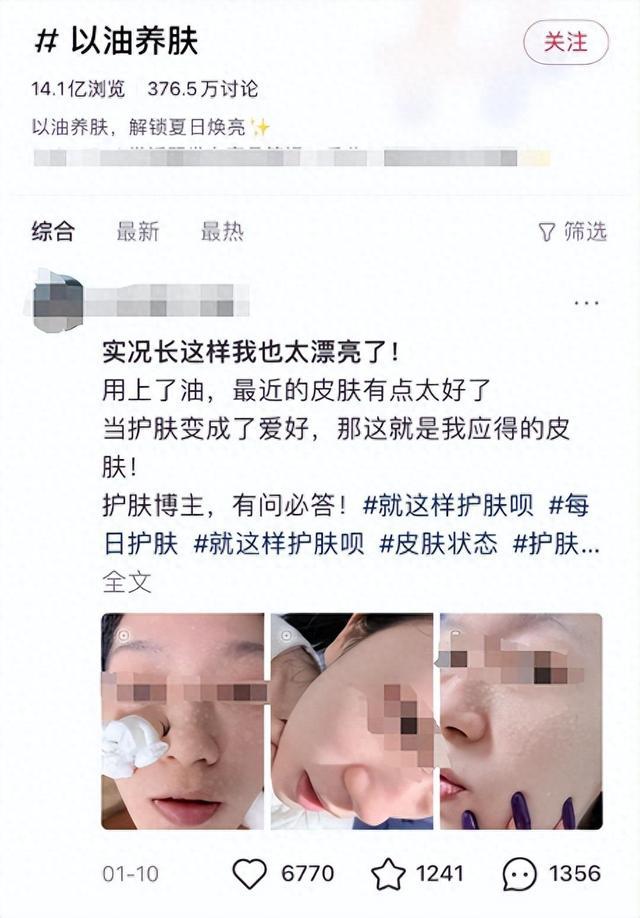Open the post's 1356 comments
640x918 pixels.
tap(519, 873)
